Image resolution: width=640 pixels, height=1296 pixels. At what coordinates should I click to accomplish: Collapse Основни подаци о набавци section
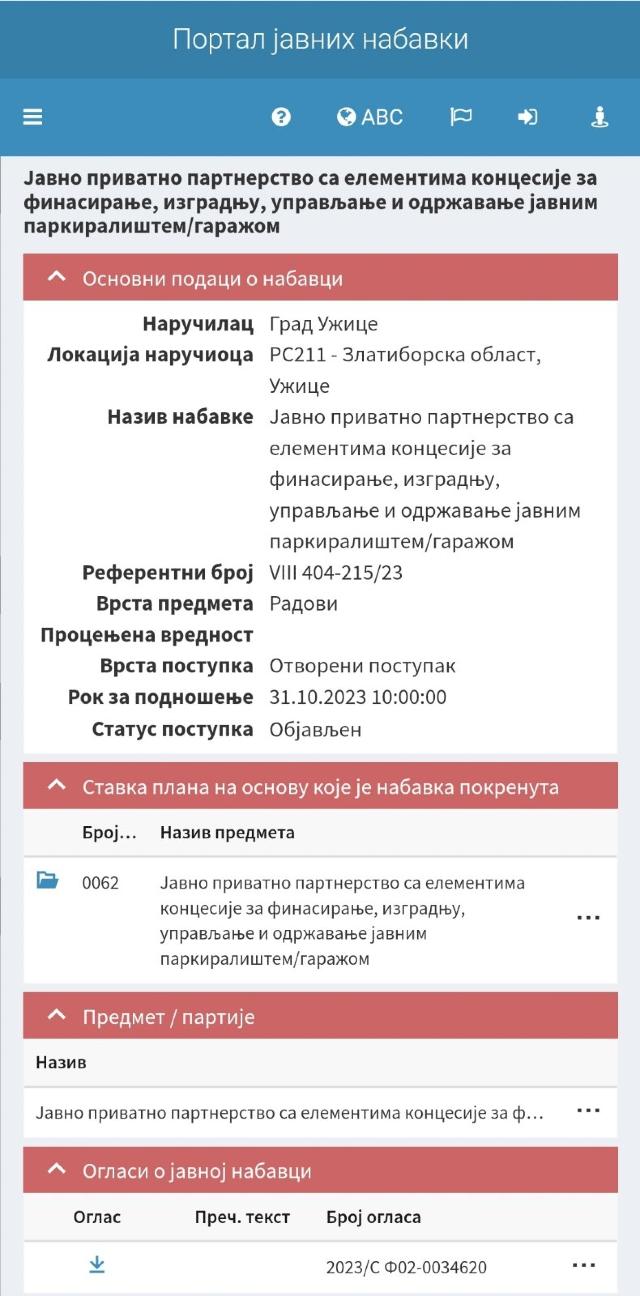tap(320, 279)
